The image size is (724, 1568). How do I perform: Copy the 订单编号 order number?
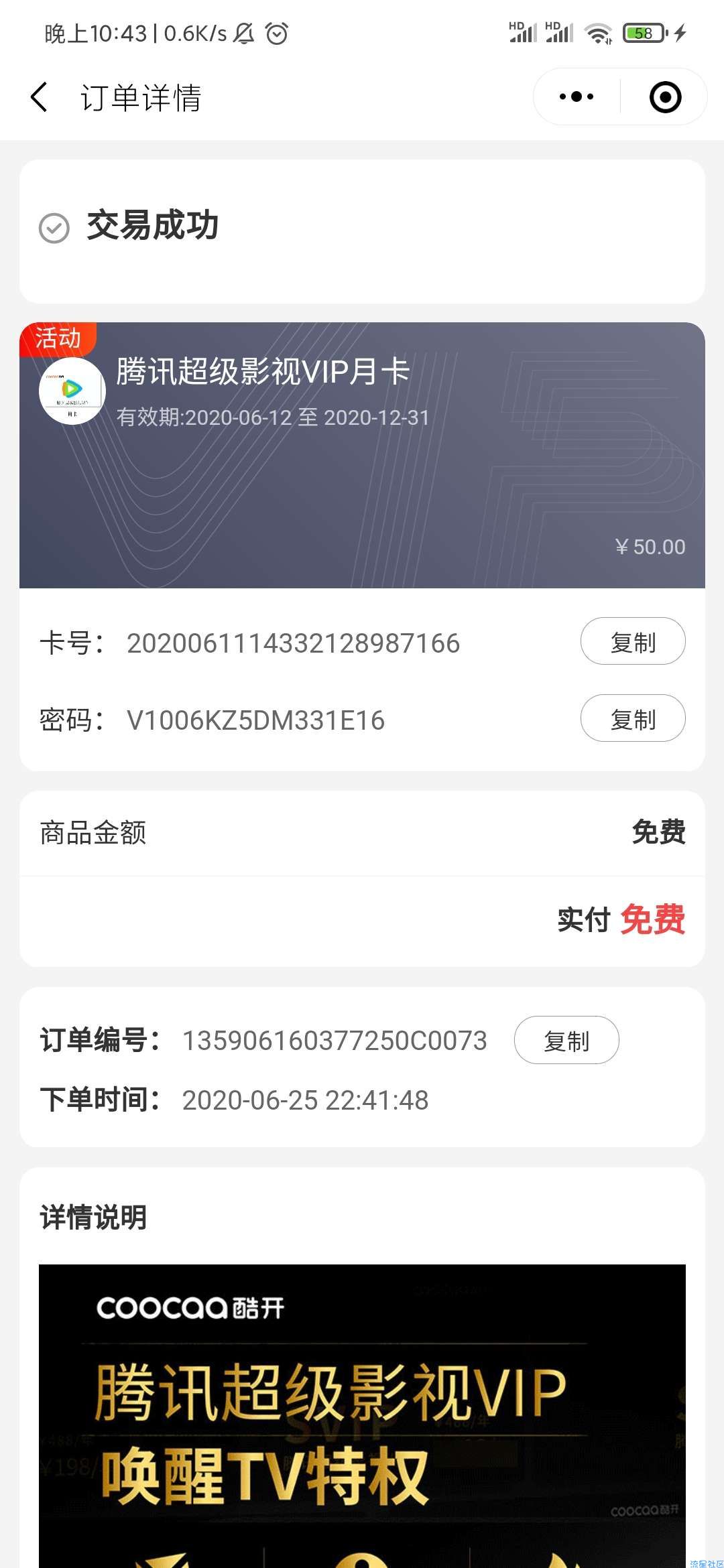pos(566,1040)
